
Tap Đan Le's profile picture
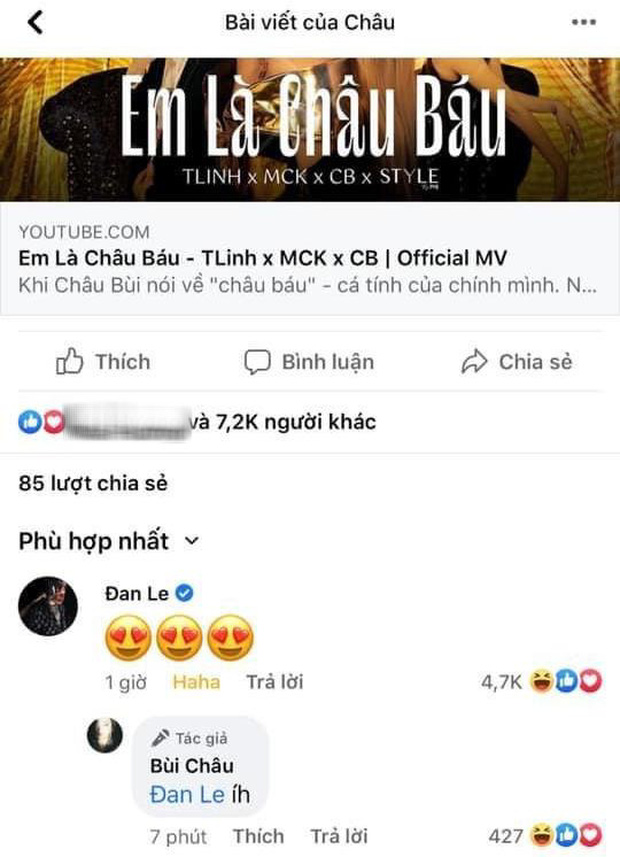click(48, 606)
